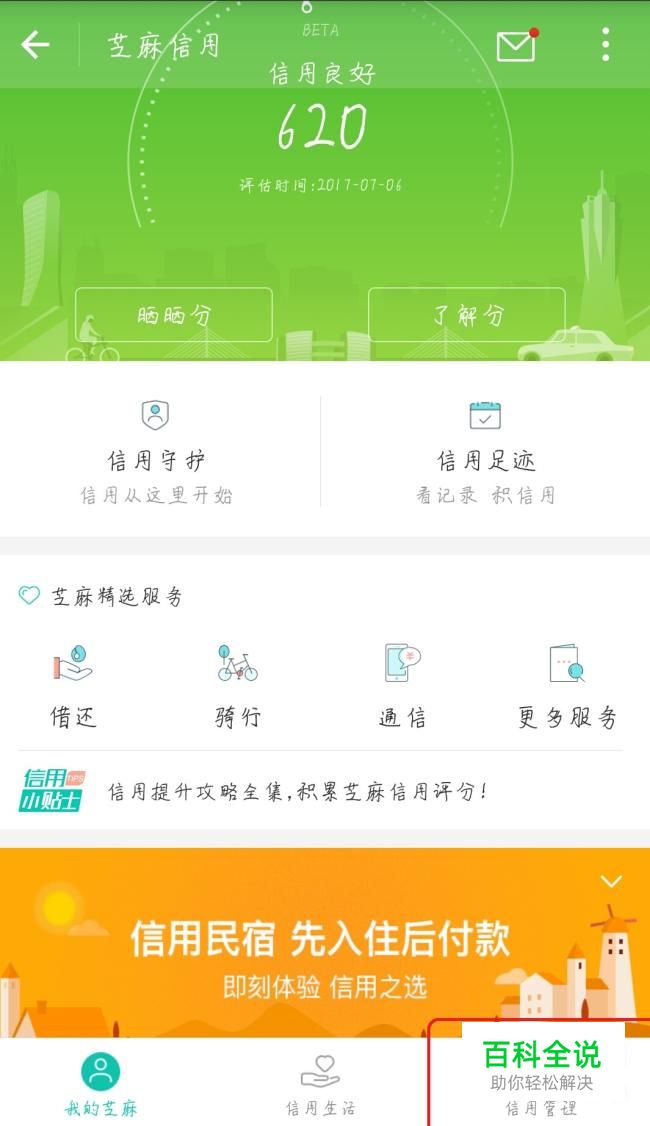Collapse the banner with the chevron
Screen dimensions: 650x1126
(x=611, y=881)
